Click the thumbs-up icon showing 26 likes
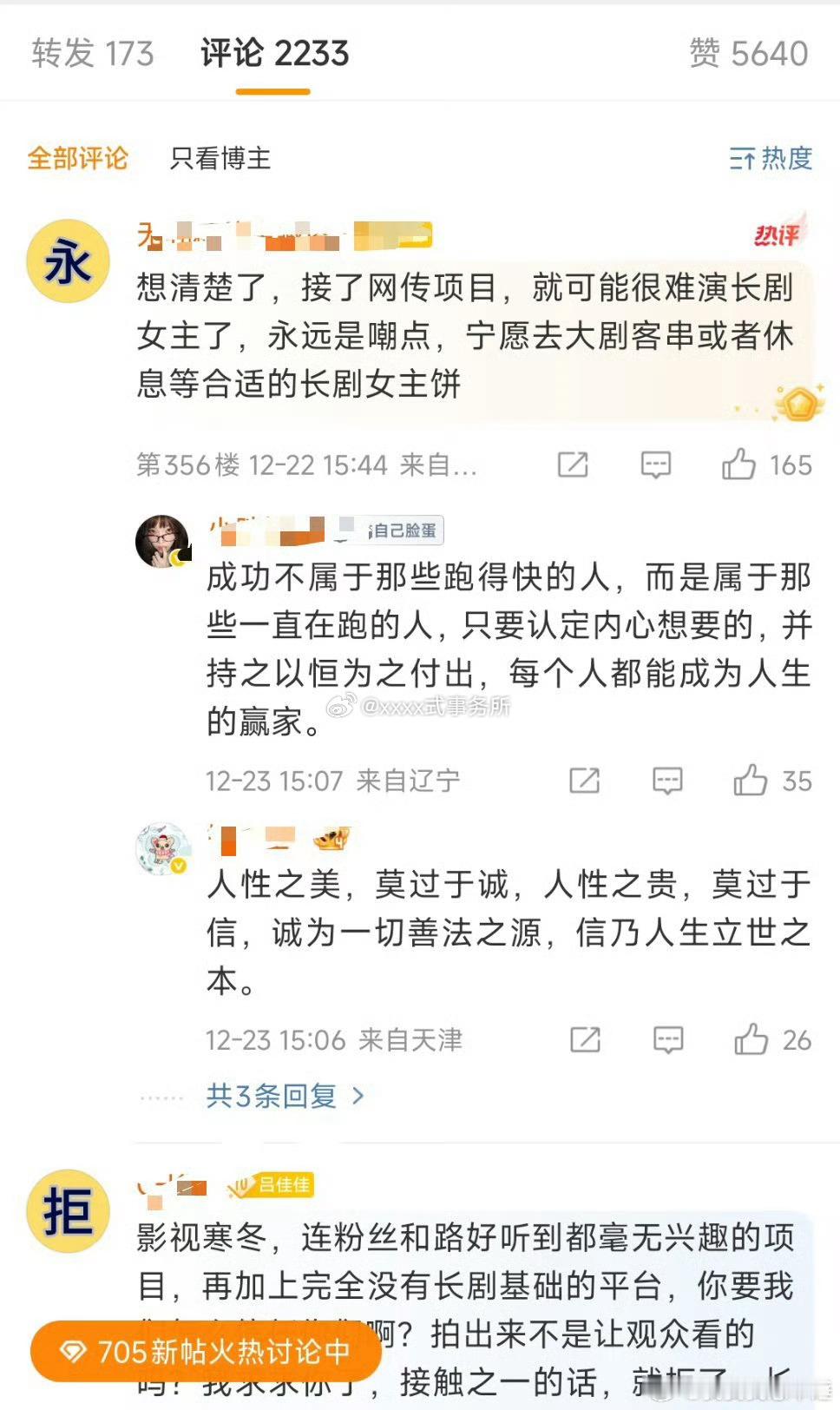Screen dimensions: 840x1410 pyautogui.click(x=752, y=1039)
